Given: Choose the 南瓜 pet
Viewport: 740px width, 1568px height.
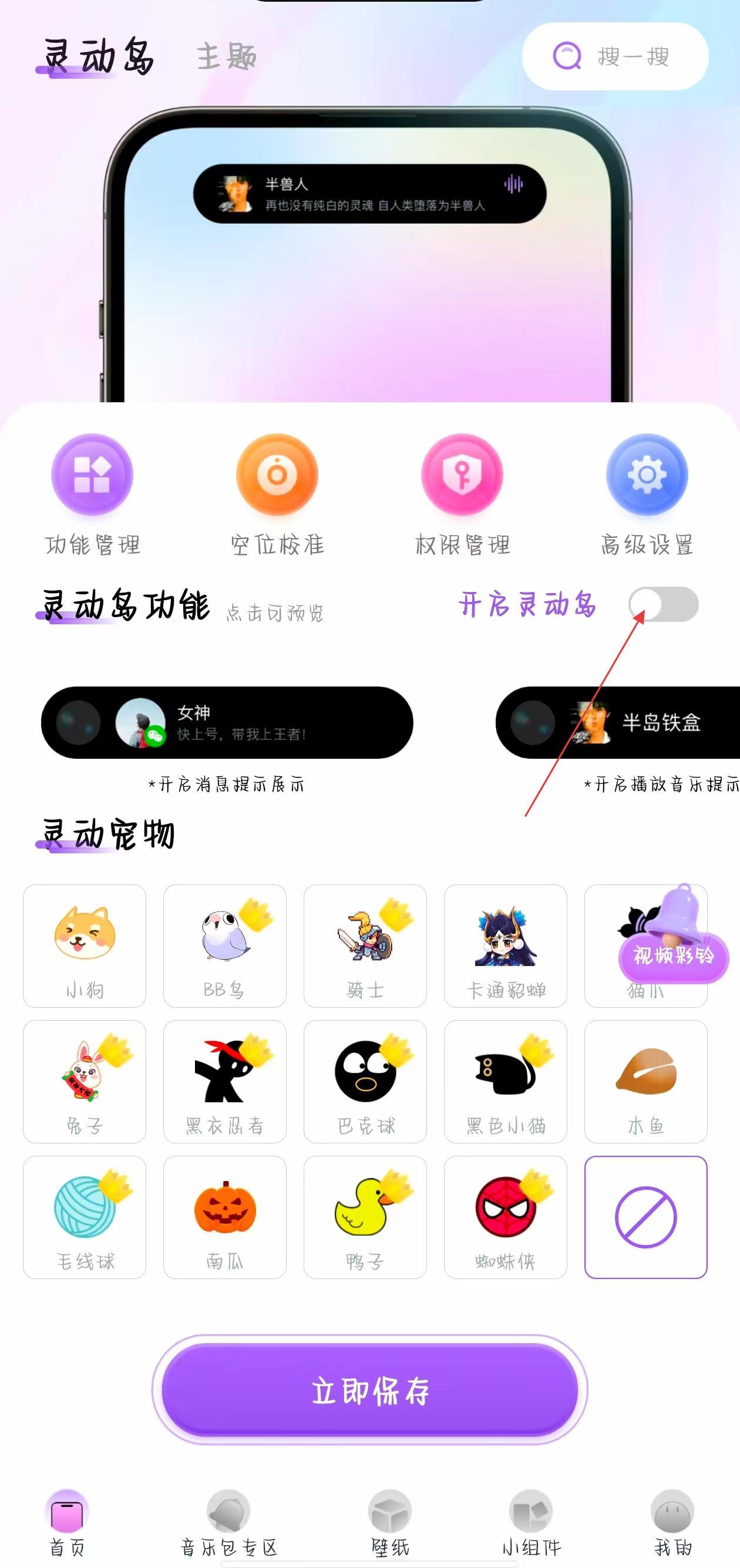Looking at the screenshot, I should (x=224, y=1217).
